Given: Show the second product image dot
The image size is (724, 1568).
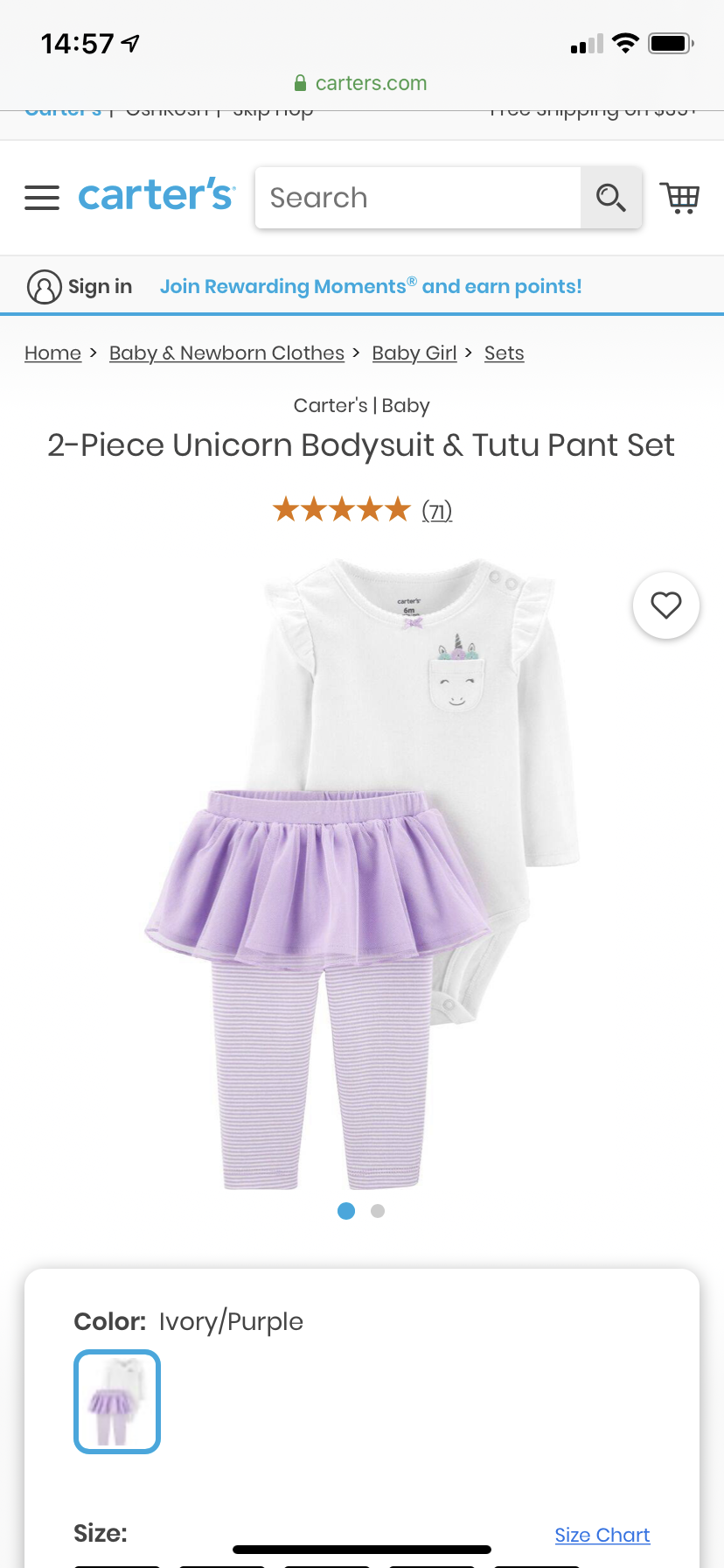Looking at the screenshot, I should coord(378,1211).
